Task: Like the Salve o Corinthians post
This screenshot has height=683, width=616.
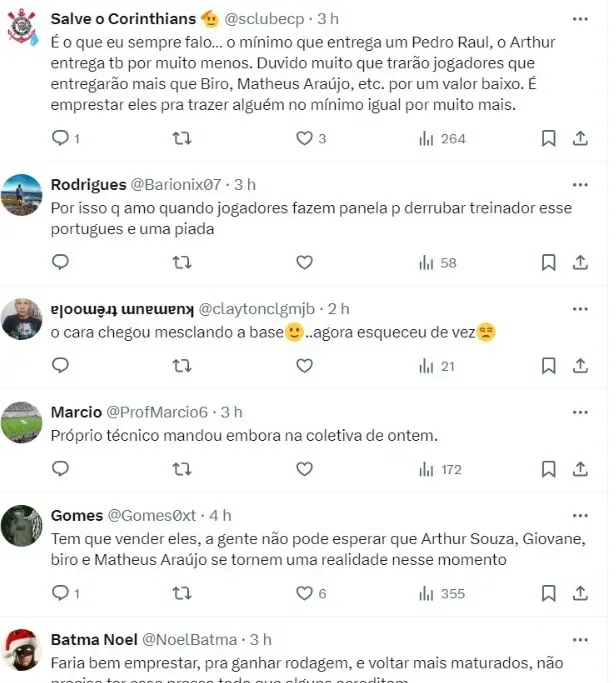Action: point(304,139)
